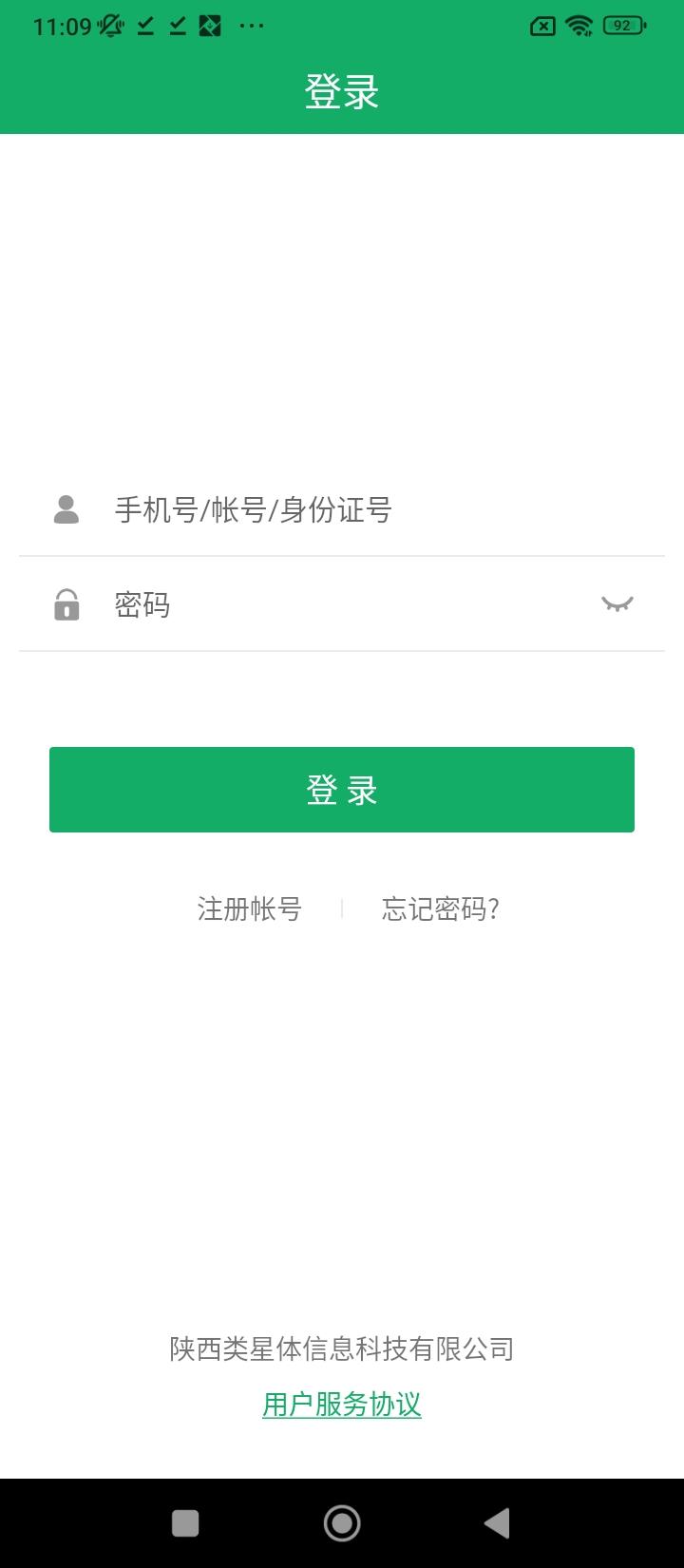Toggle password visibility eye icon

pyautogui.click(x=617, y=604)
